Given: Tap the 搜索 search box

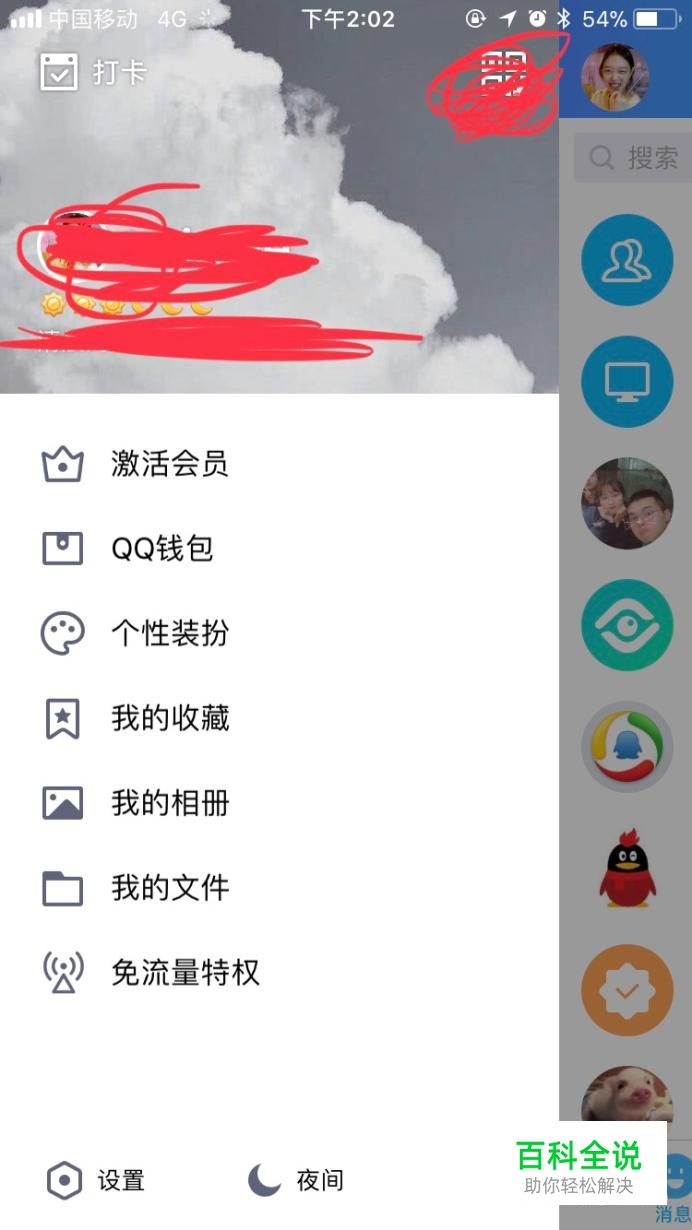Looking at the screenshot, I should [x=633, y=158].
